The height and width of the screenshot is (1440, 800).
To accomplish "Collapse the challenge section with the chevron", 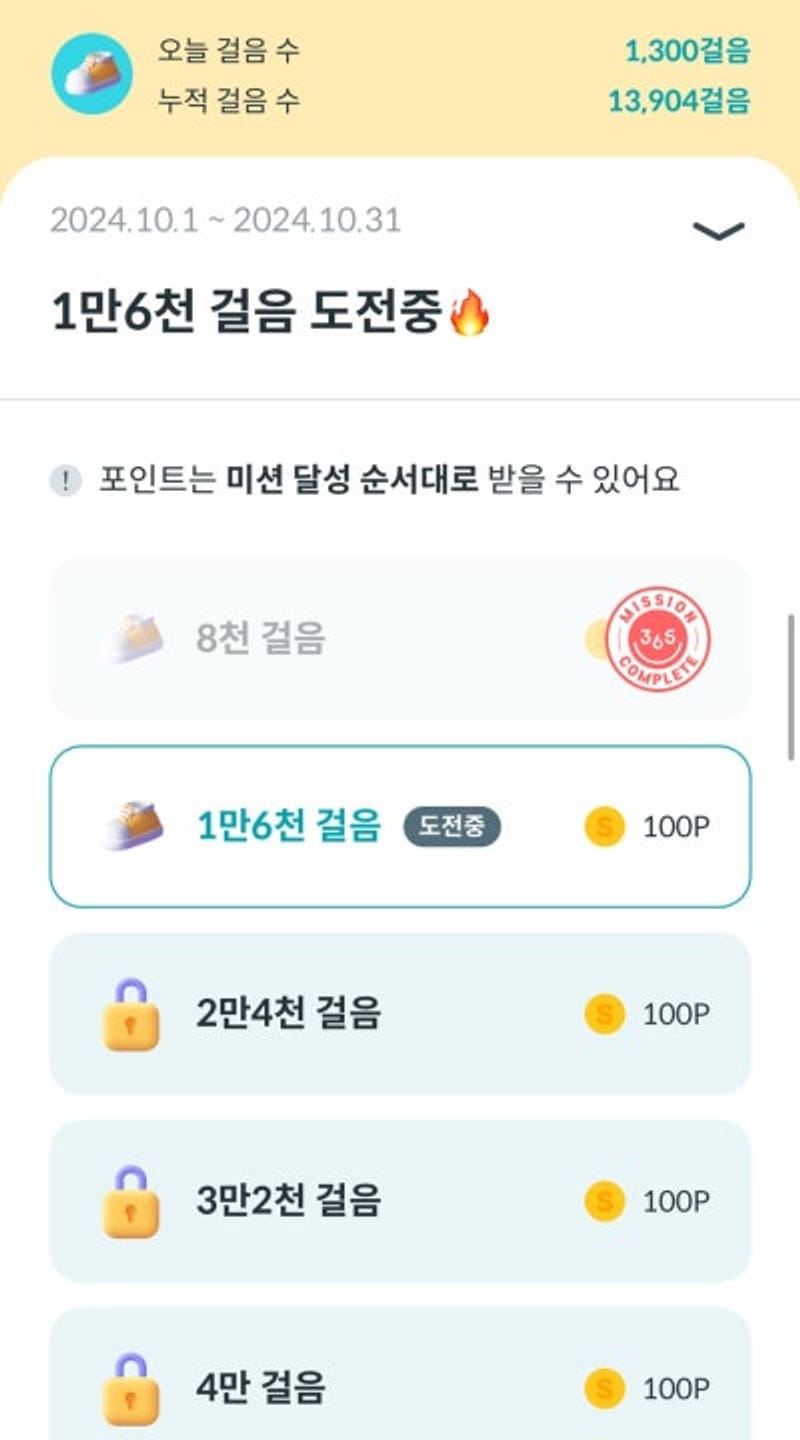I will pyautogui.click(x=718, y=231).
